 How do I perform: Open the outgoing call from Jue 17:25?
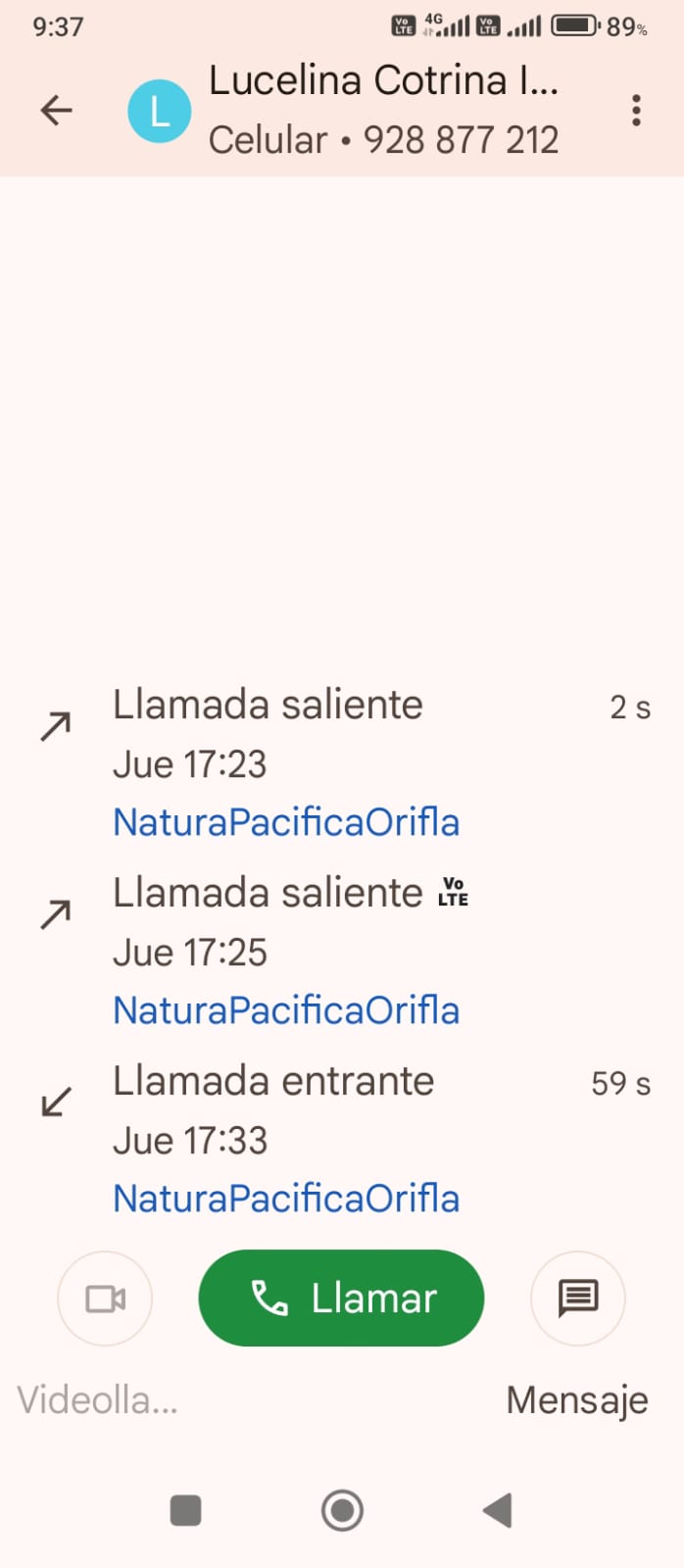click(343, 951)
